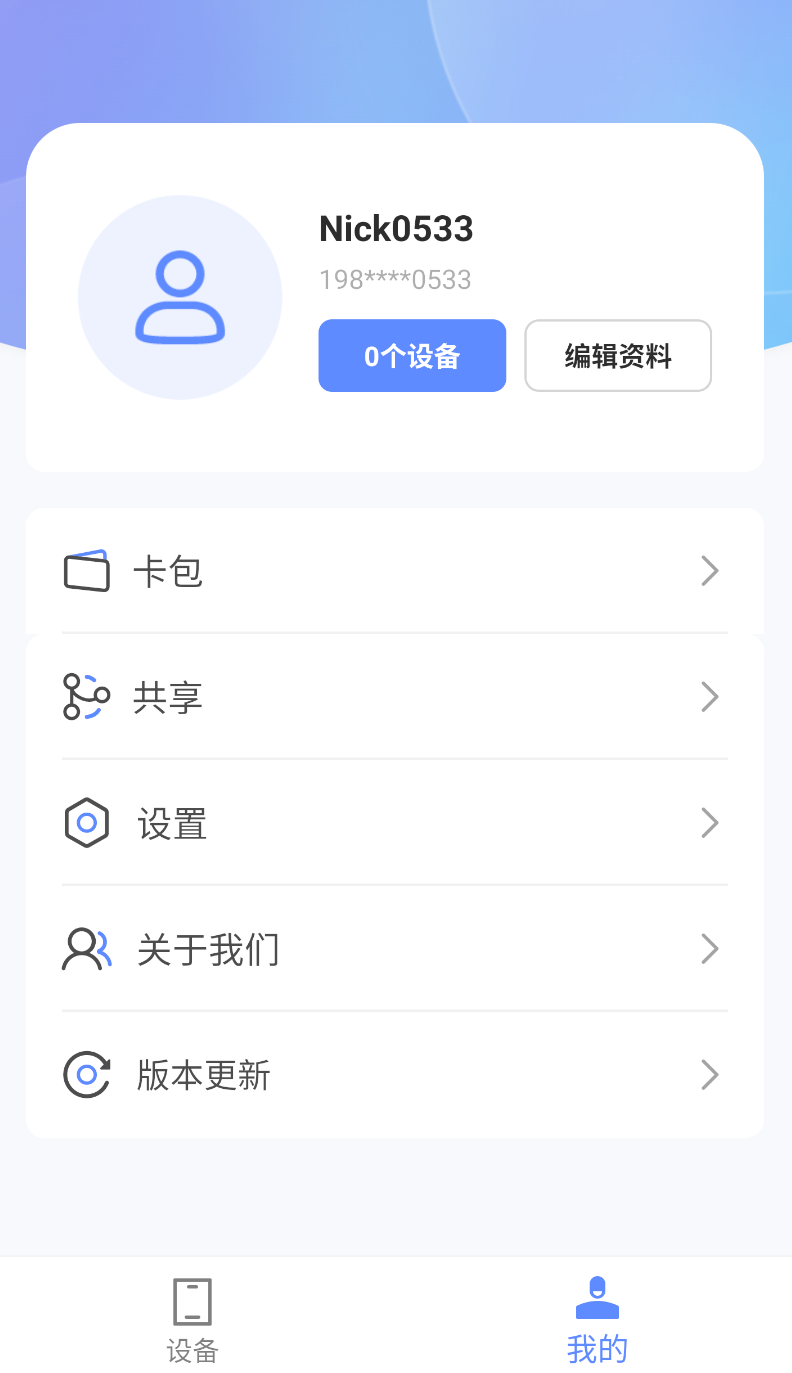This screenshot has height=1373, width=792.
Task: Go to 设置 settings
Action: pyautogui.click(x=395, y=823)
